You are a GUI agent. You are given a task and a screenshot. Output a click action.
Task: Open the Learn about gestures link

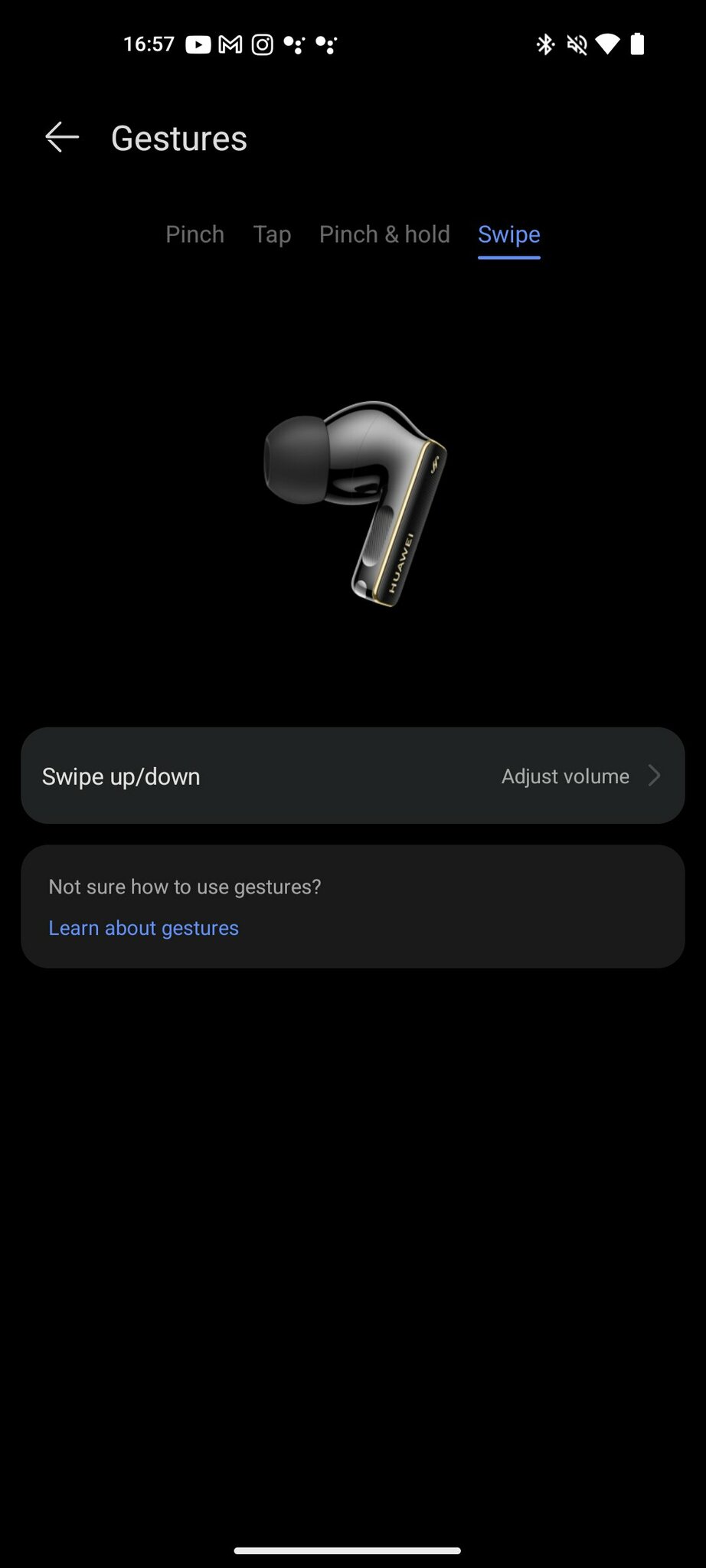pos(143,928)
